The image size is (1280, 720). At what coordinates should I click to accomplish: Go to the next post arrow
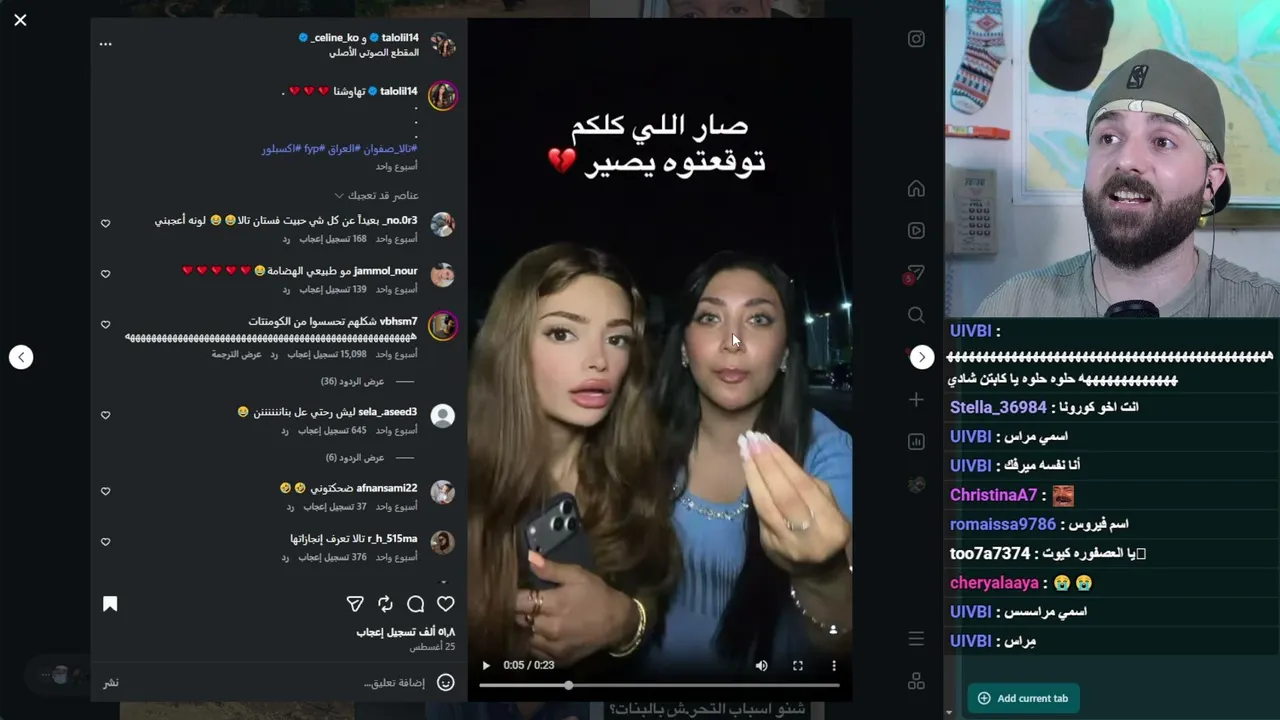pos(922,357)
